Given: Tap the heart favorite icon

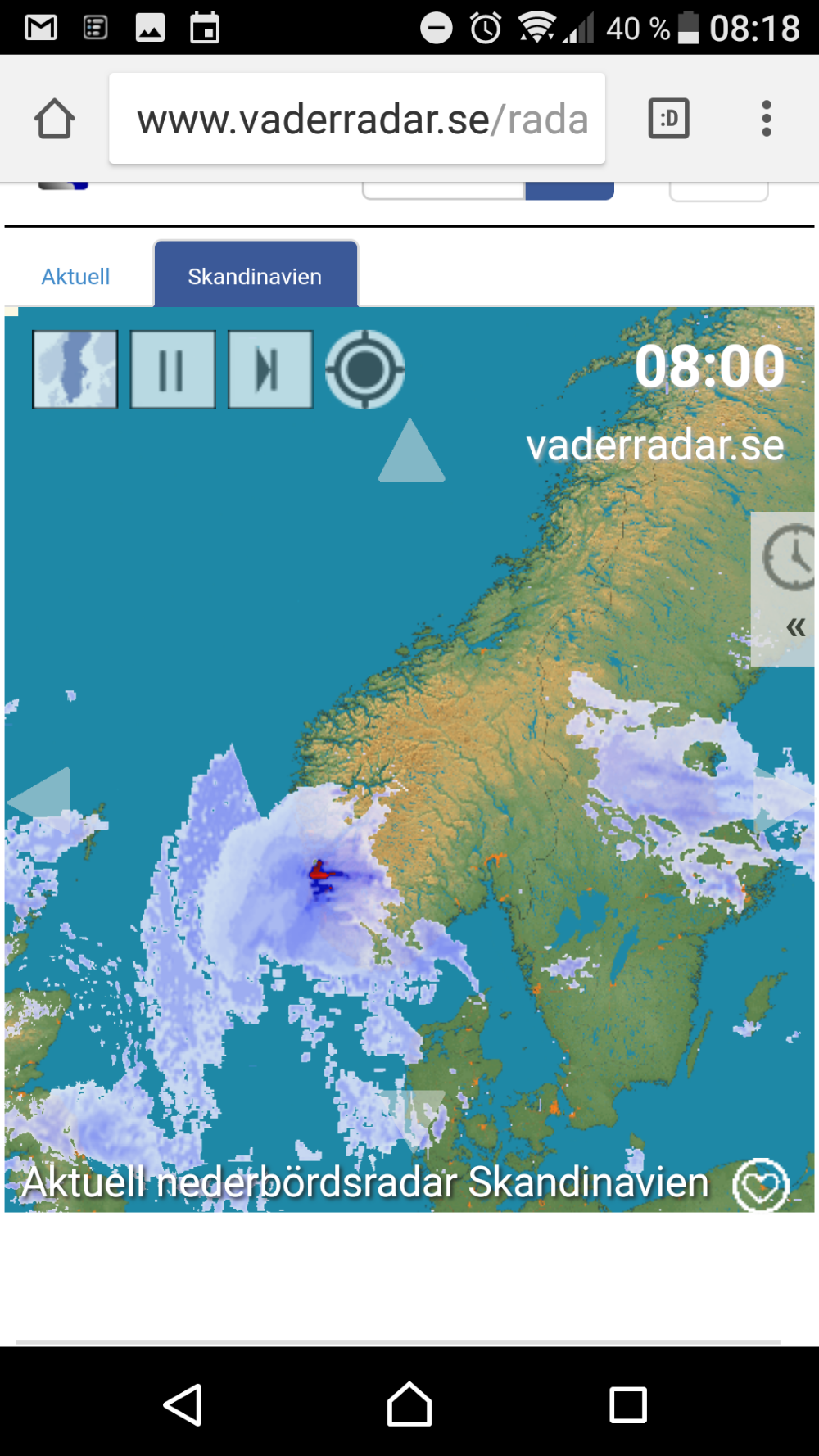Looking at the screenshot, I should point(760,1184).
